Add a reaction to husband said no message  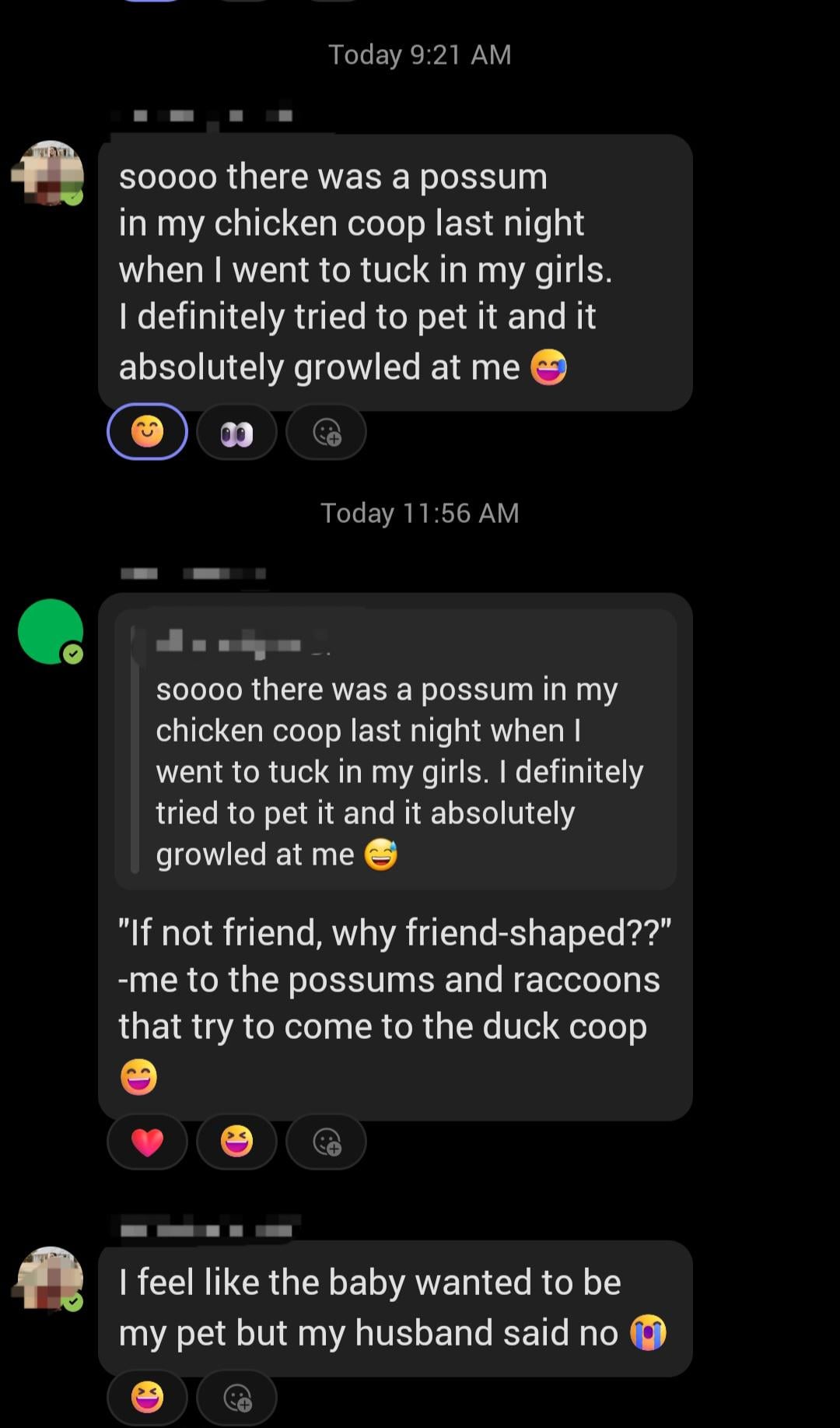[x=236, y=1398]
